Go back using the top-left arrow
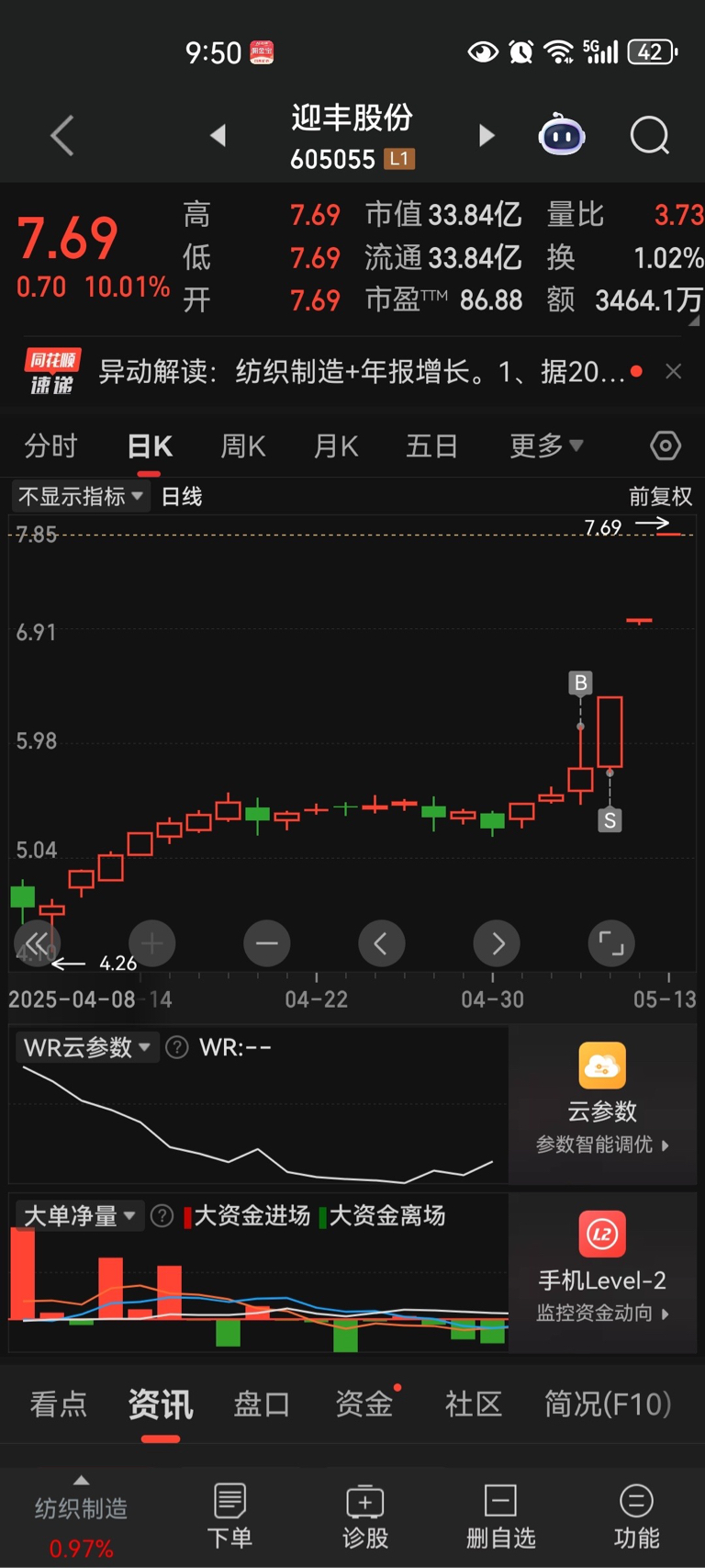This screenshot has width=705, height=1568. pyautogui.click(x=62, y=136)
